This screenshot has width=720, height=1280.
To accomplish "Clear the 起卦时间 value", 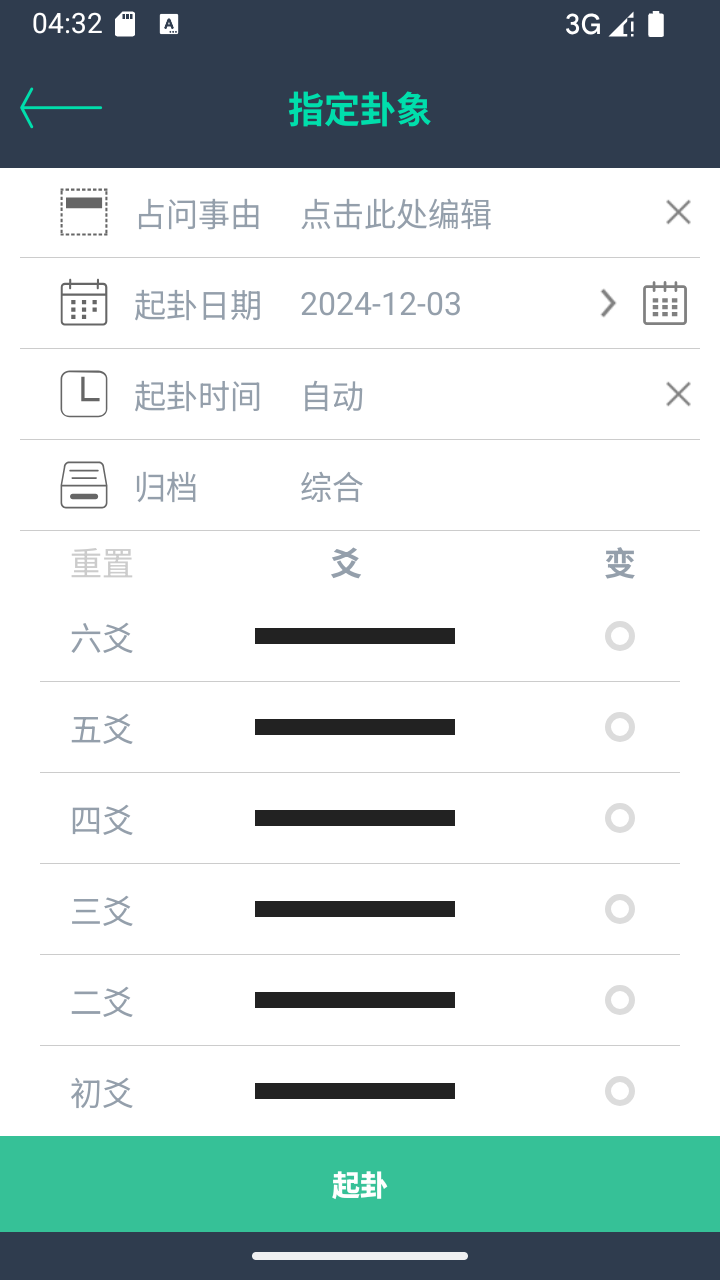I will tap(678, 395).
